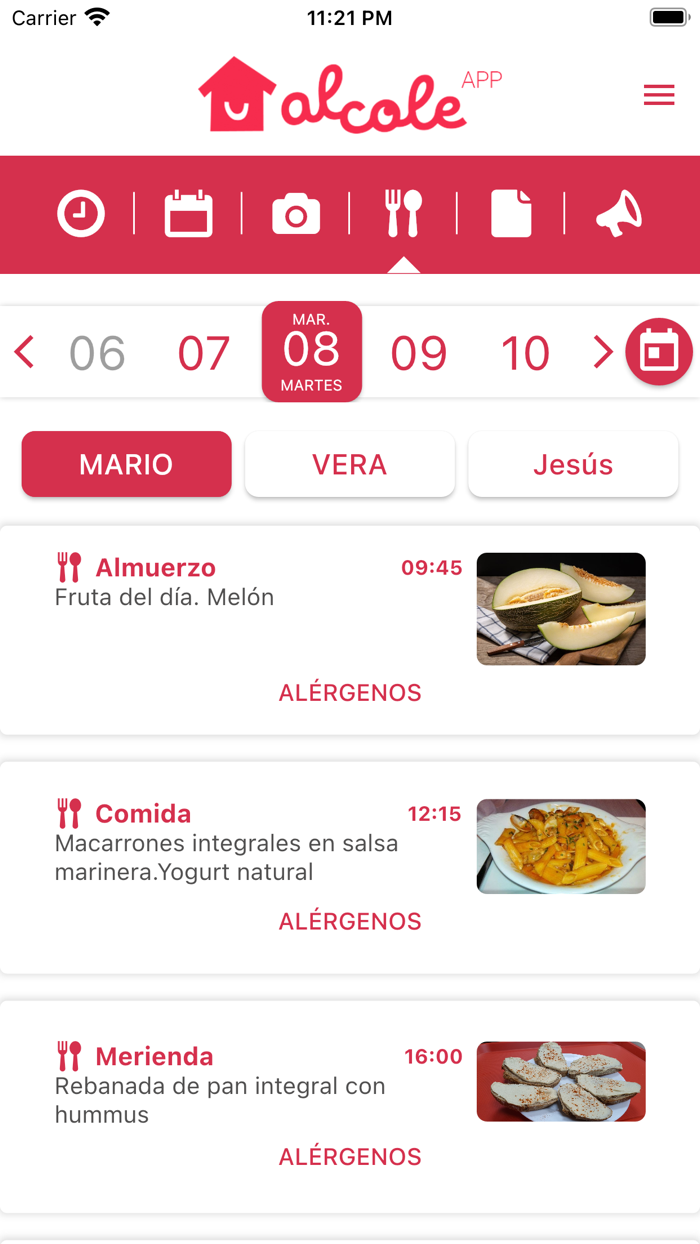
Task: Switch to Jesús's menu
Action: (x=573, y=464)
